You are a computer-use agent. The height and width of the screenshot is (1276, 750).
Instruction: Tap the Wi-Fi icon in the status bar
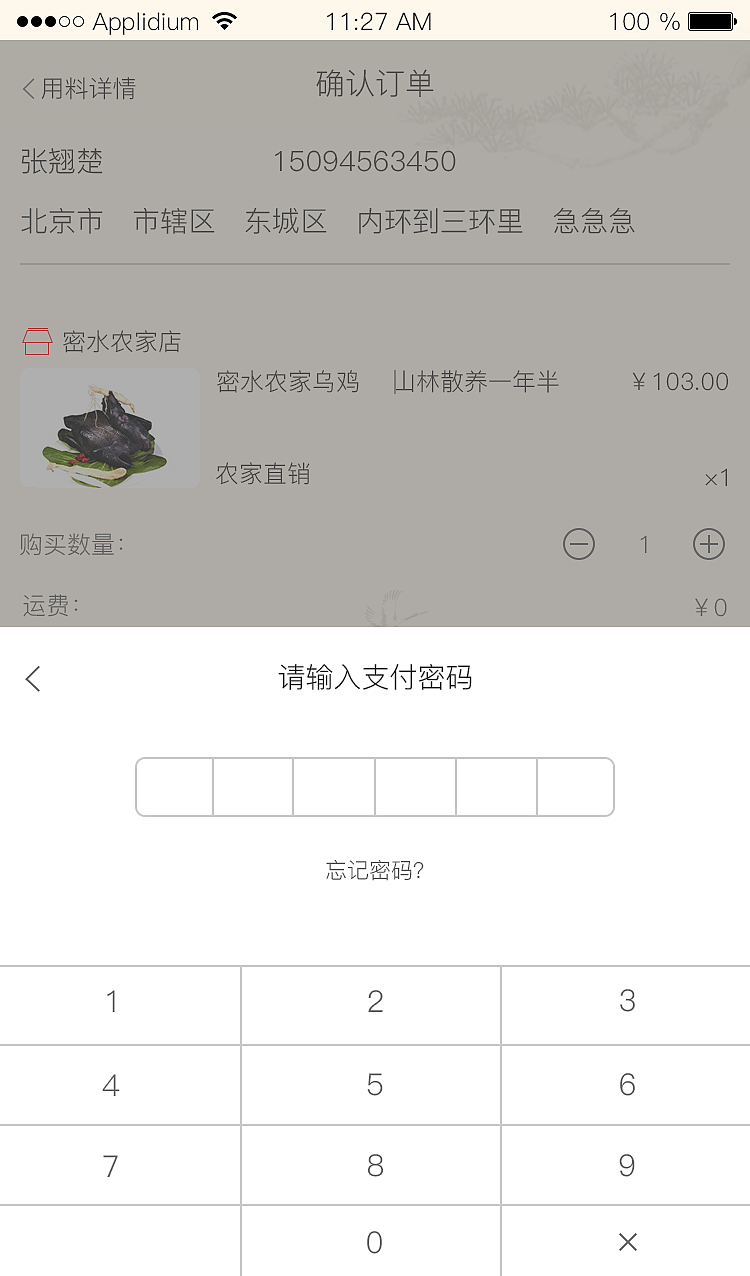(x=225, y=20)
